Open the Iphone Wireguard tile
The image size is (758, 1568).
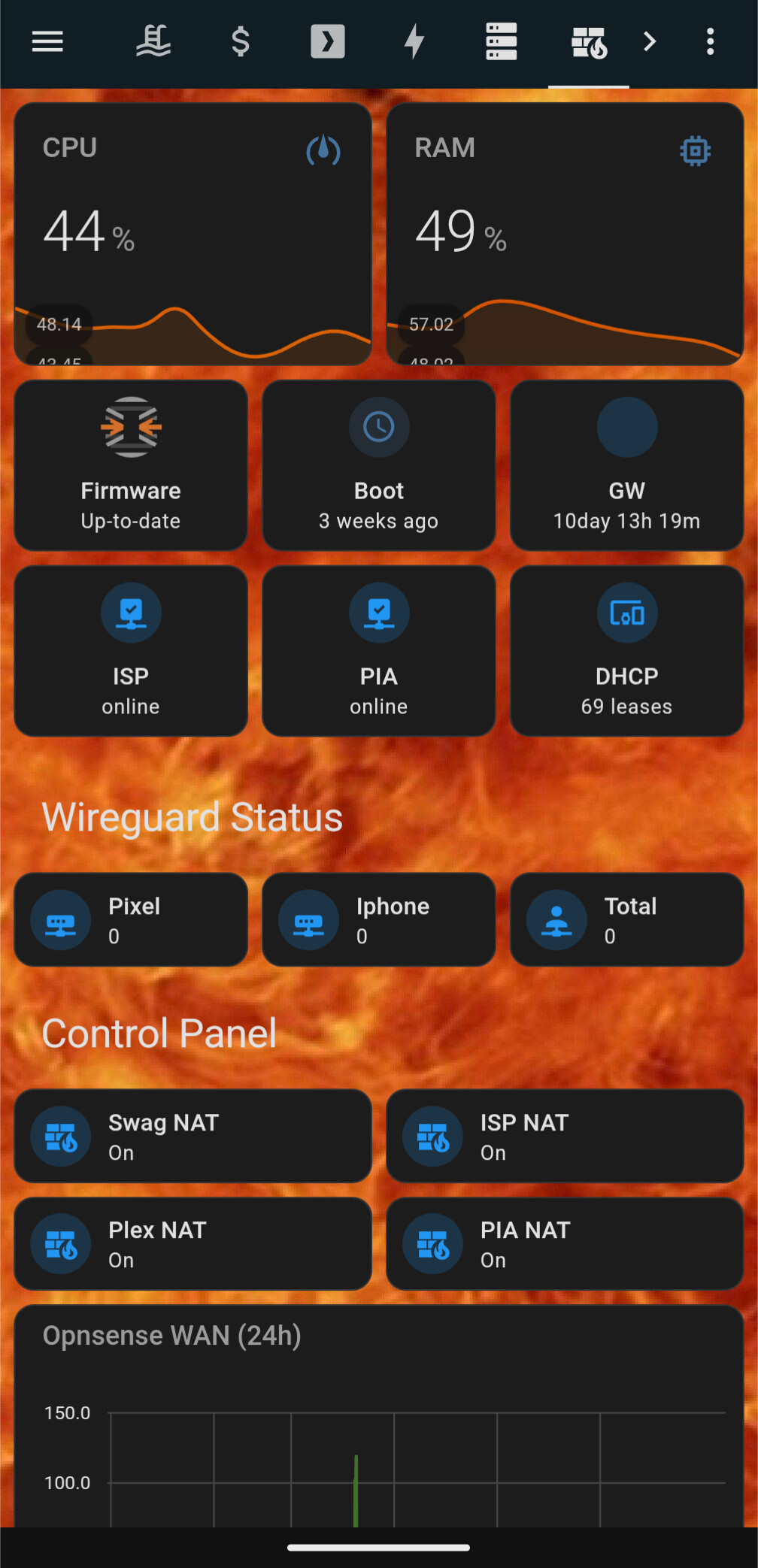[x=379, y=919]
